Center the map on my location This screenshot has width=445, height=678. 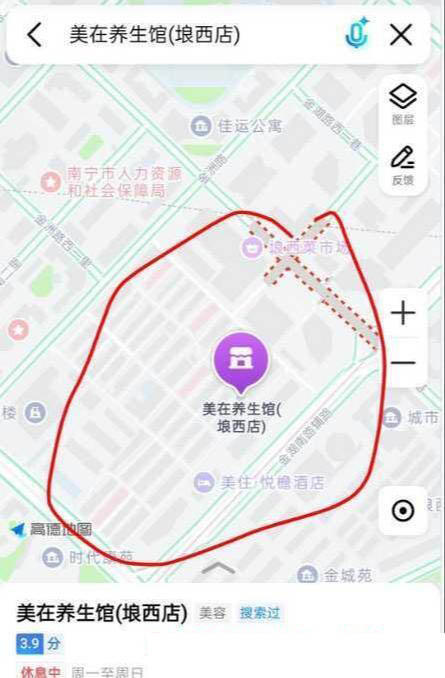pyautogui.click(x=403, y=511)
